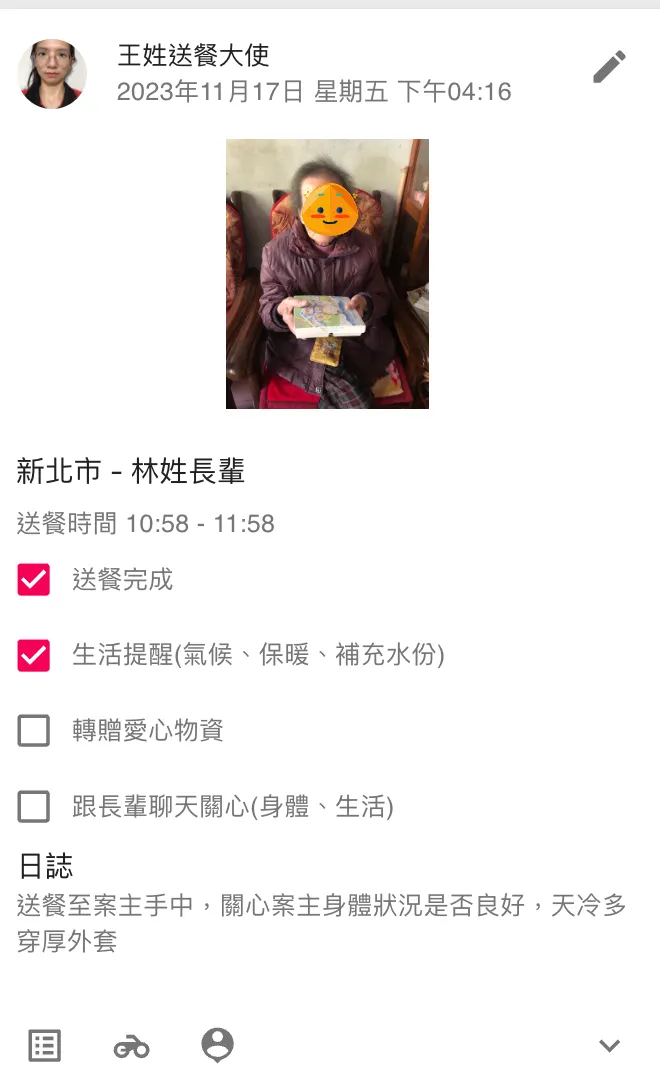Image resolution: width=660 pixels, height=1088 pixels.
Task: Tap the motorcycle delivery icon
Action: click(131, 1047)
